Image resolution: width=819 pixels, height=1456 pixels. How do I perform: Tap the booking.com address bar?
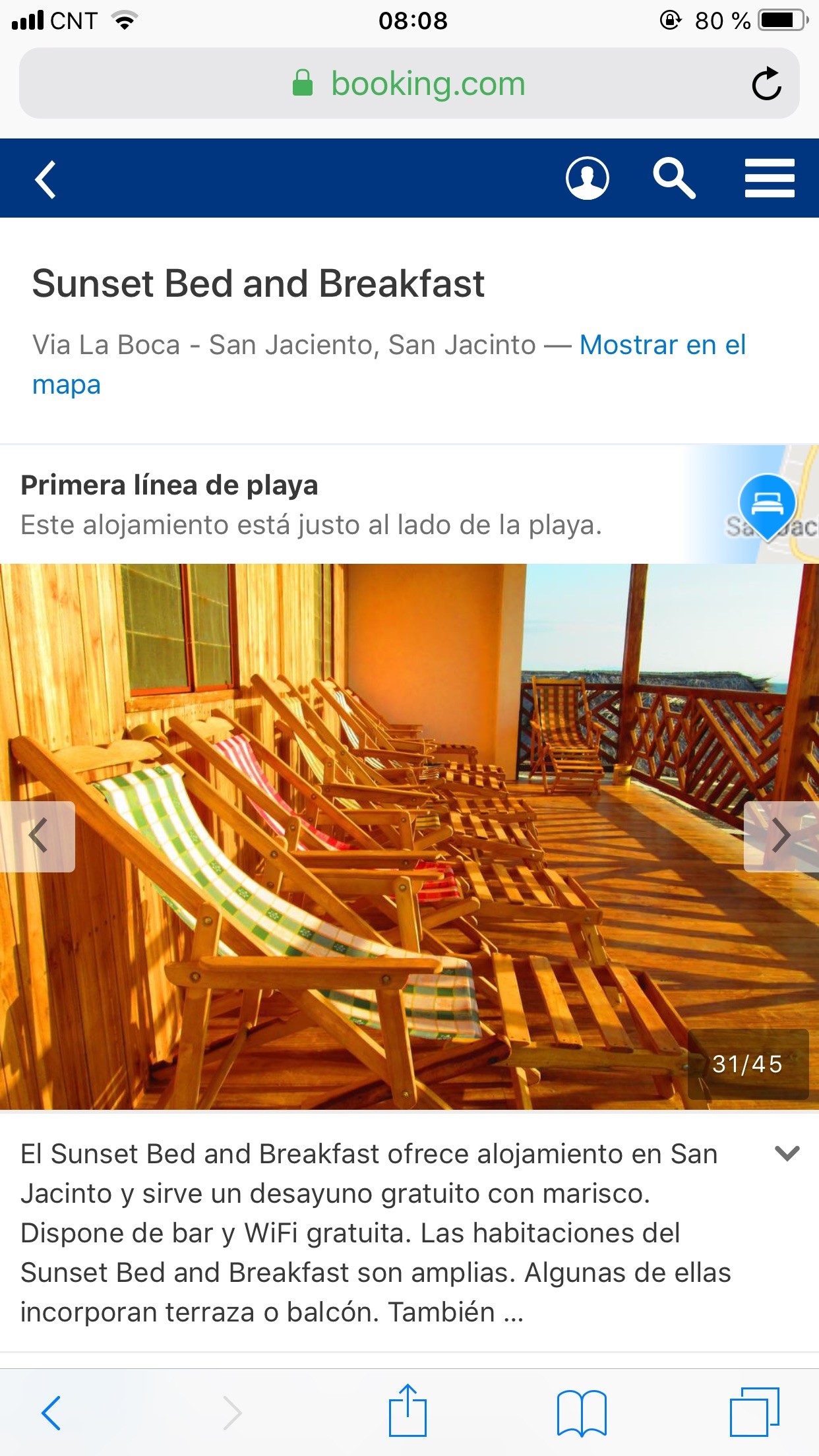pyautogui.click(x=409, y=84)
